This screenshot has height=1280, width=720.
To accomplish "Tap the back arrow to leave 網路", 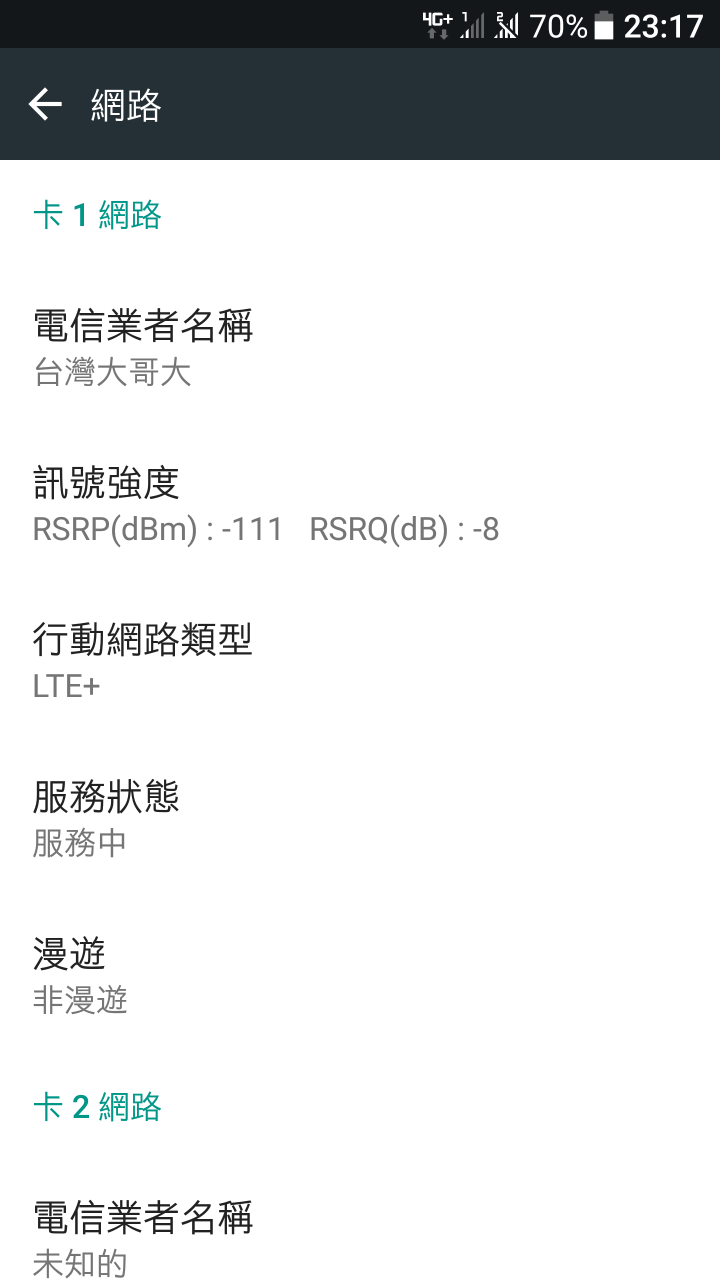I will pyautogui.click(x=45, y=104).
